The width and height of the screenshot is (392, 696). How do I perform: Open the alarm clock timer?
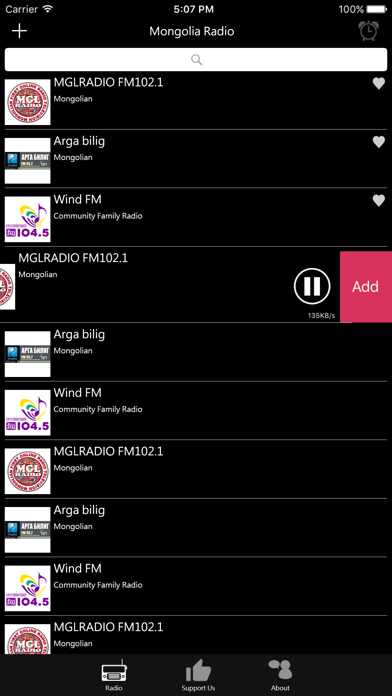pos(368,31)
